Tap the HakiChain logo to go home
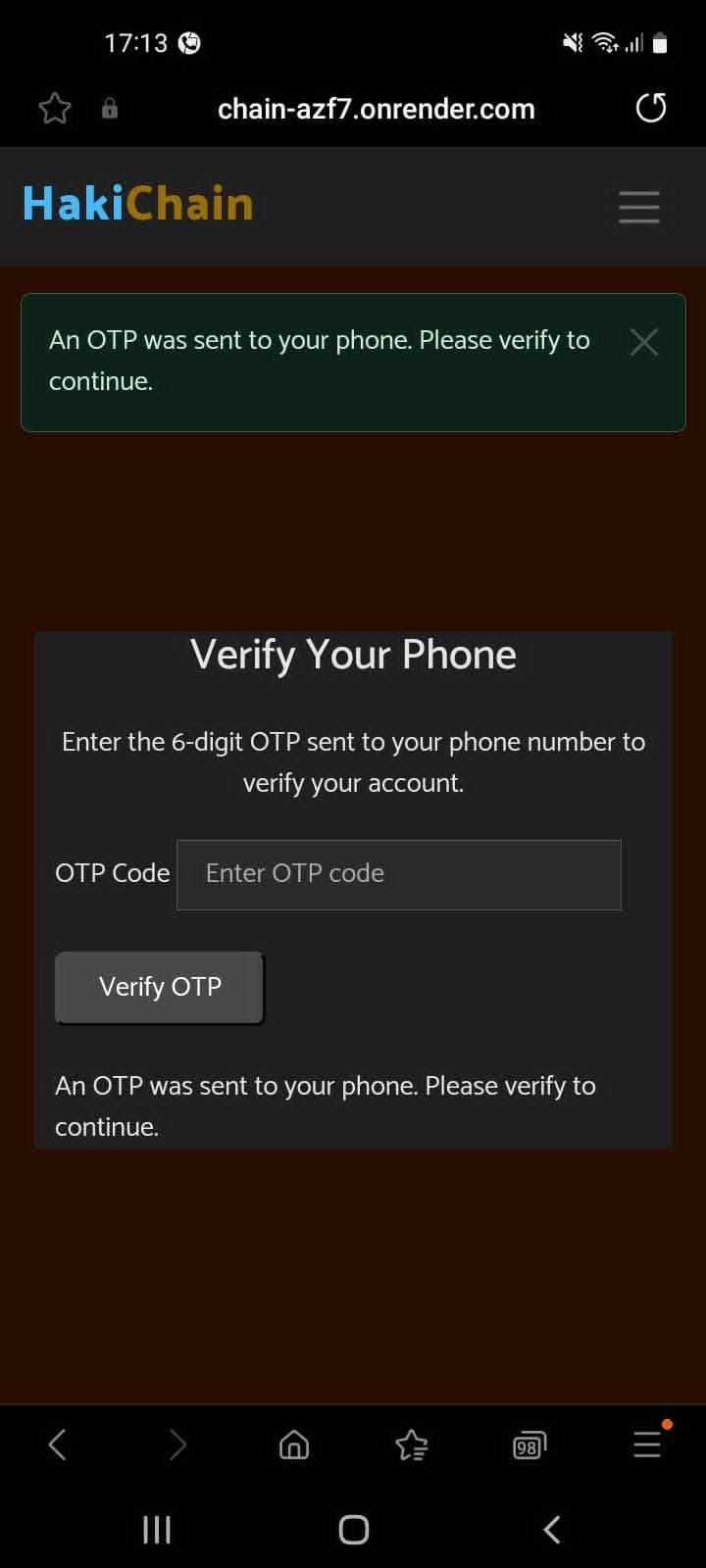 tap(137, 203)
